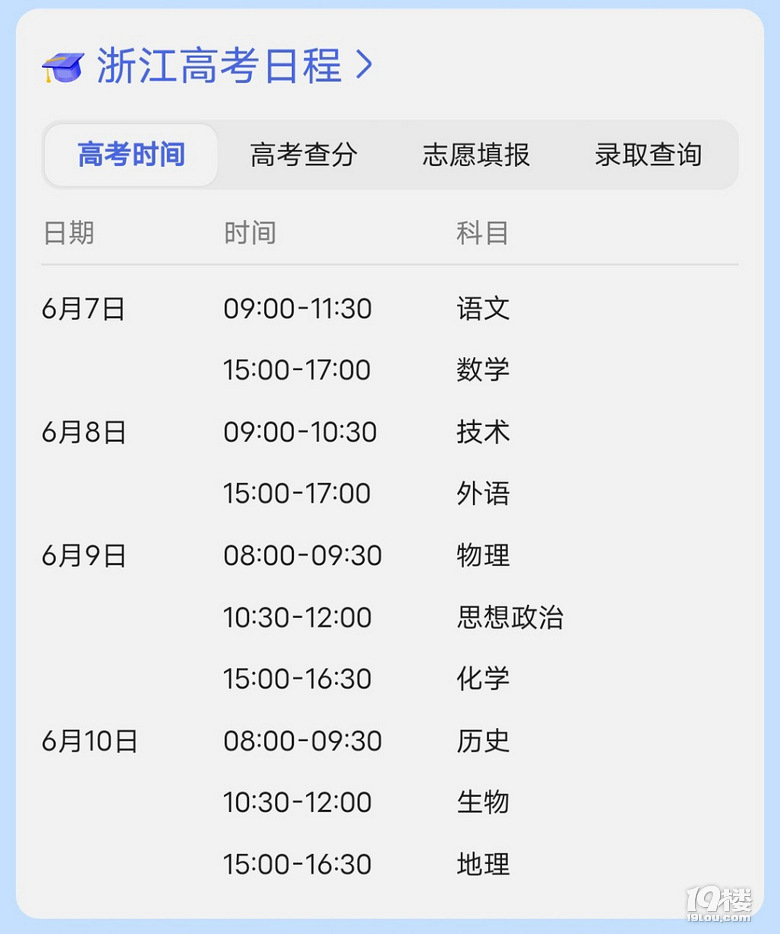Click the graduation cap icon
Image resolution: width=780 pixels, height=934 pixels.
click(x=62, y=65)
